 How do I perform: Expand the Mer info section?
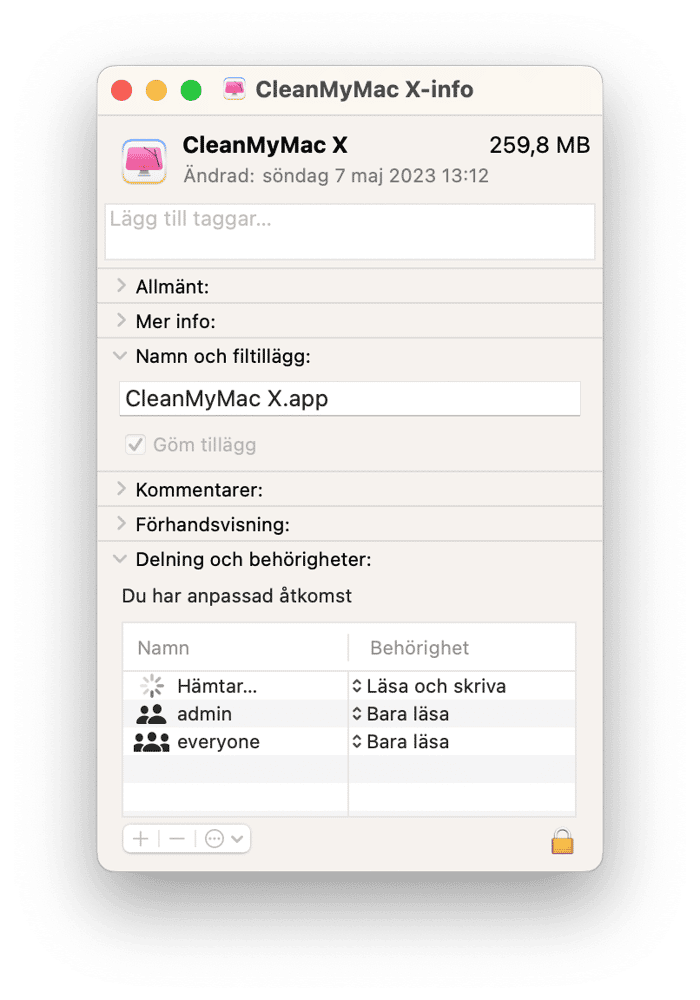point(121,321)
